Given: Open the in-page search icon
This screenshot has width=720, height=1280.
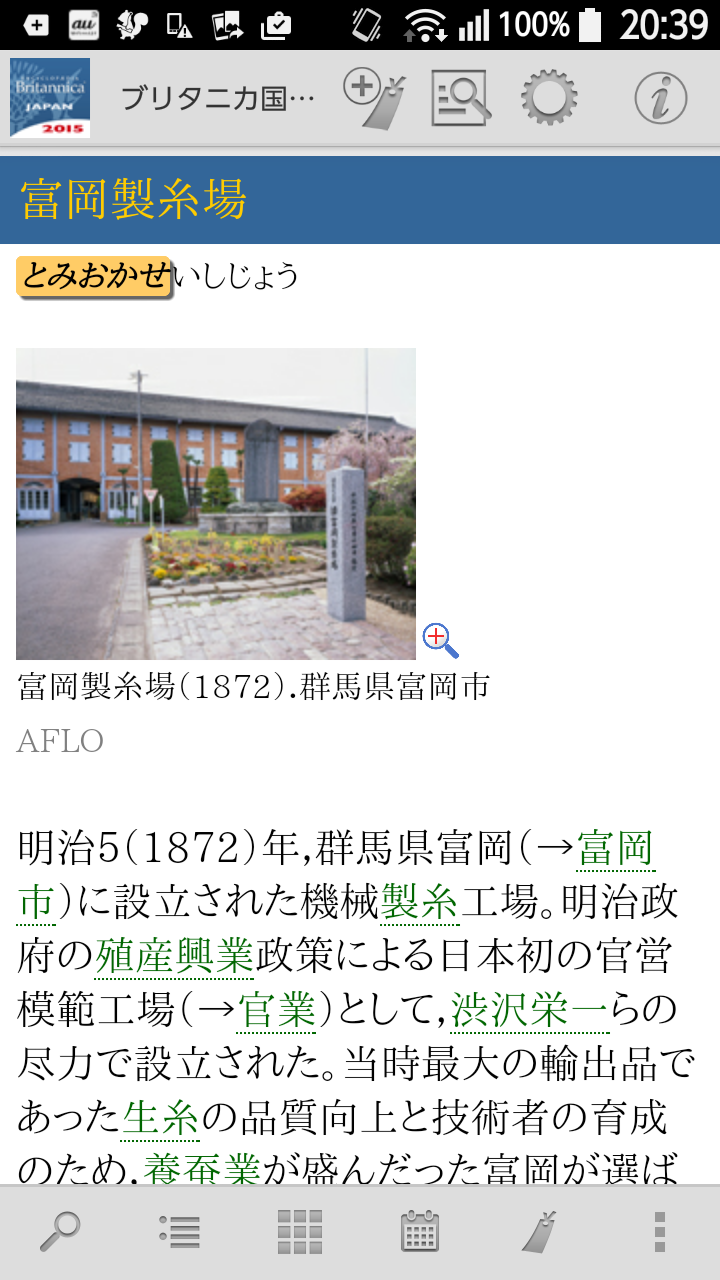Looking at the screenshot, I should (x=461, y=99).
